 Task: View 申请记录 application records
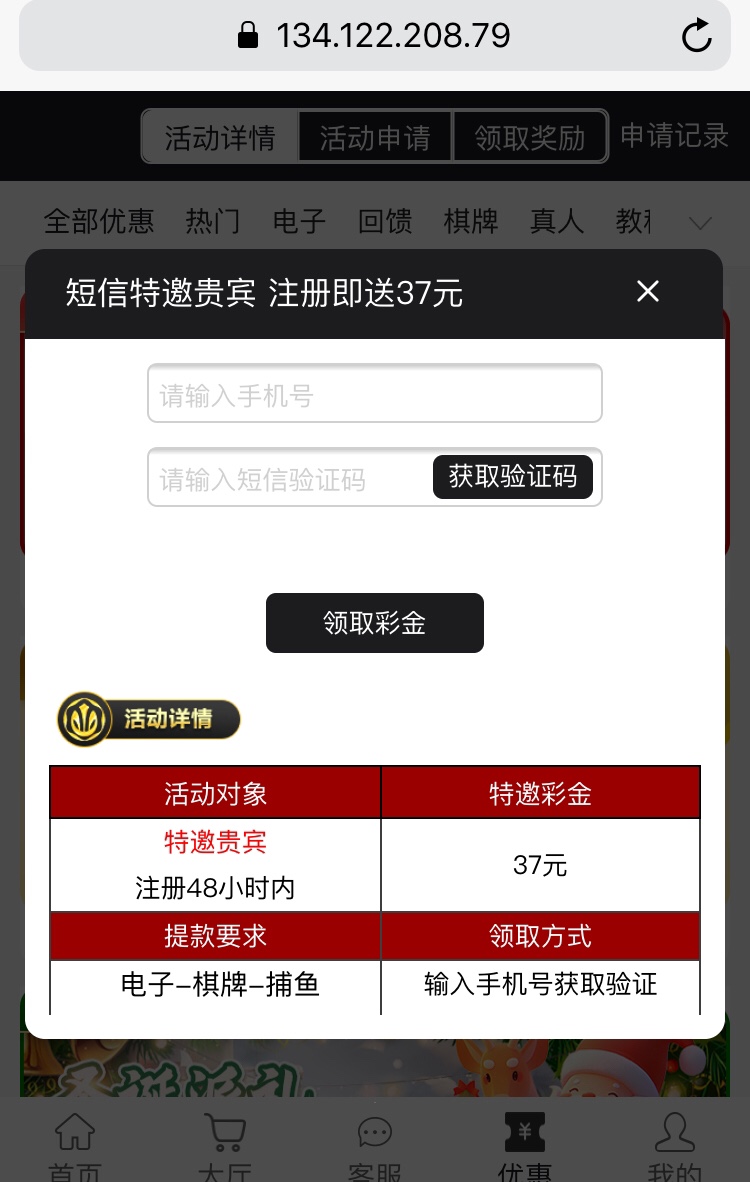[674, 136]
